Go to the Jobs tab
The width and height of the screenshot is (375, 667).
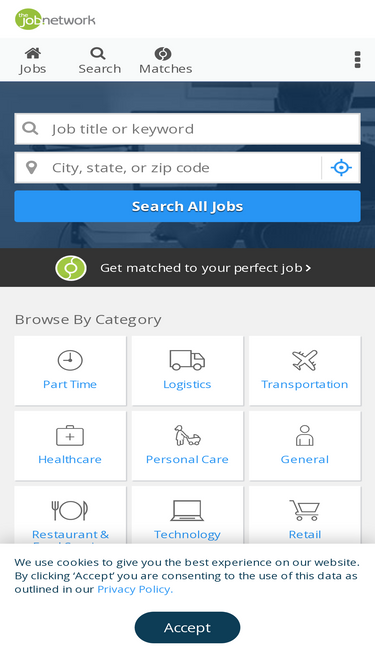click(33, 60)
